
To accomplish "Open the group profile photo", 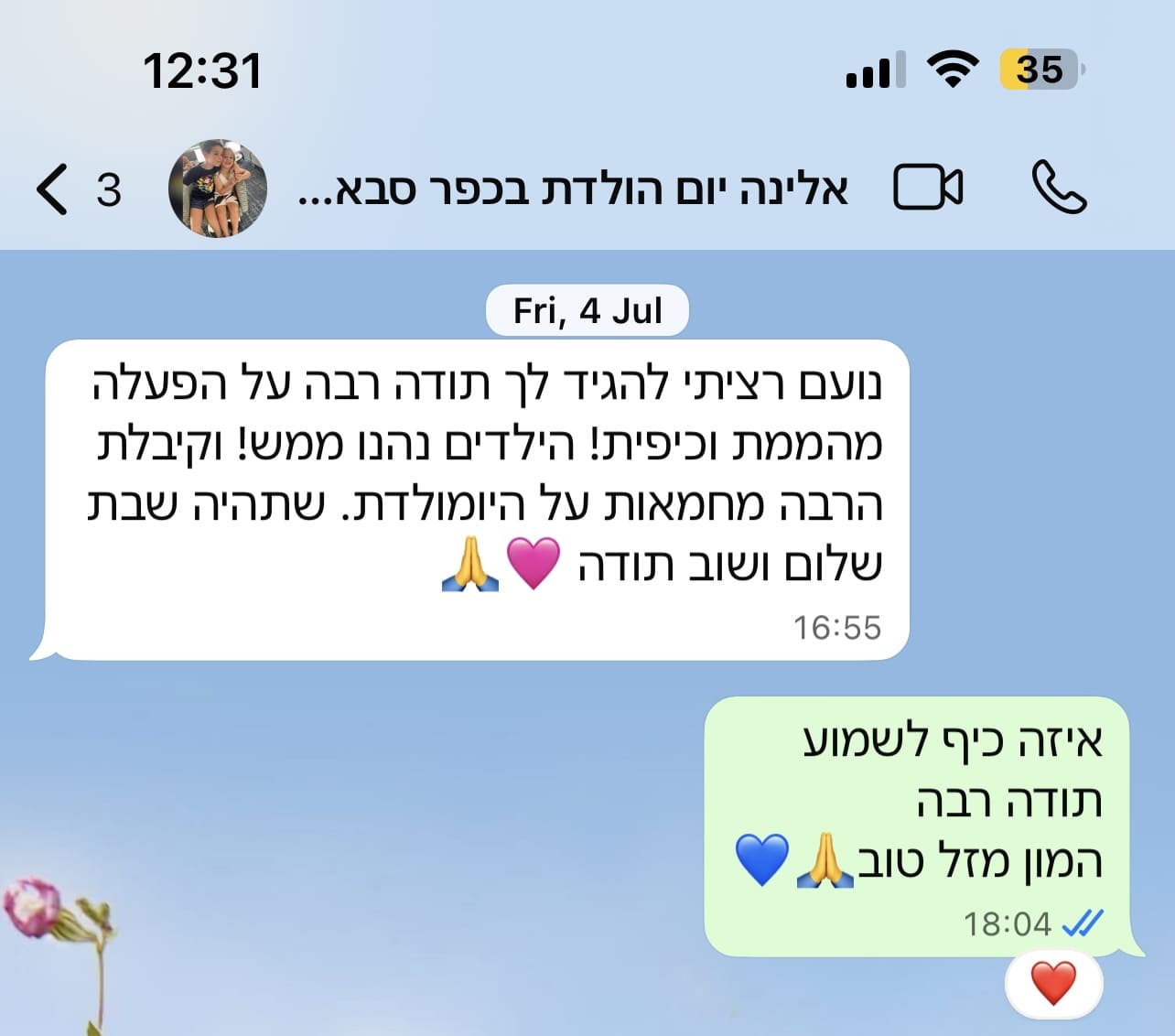I will (x=218, y=189).
